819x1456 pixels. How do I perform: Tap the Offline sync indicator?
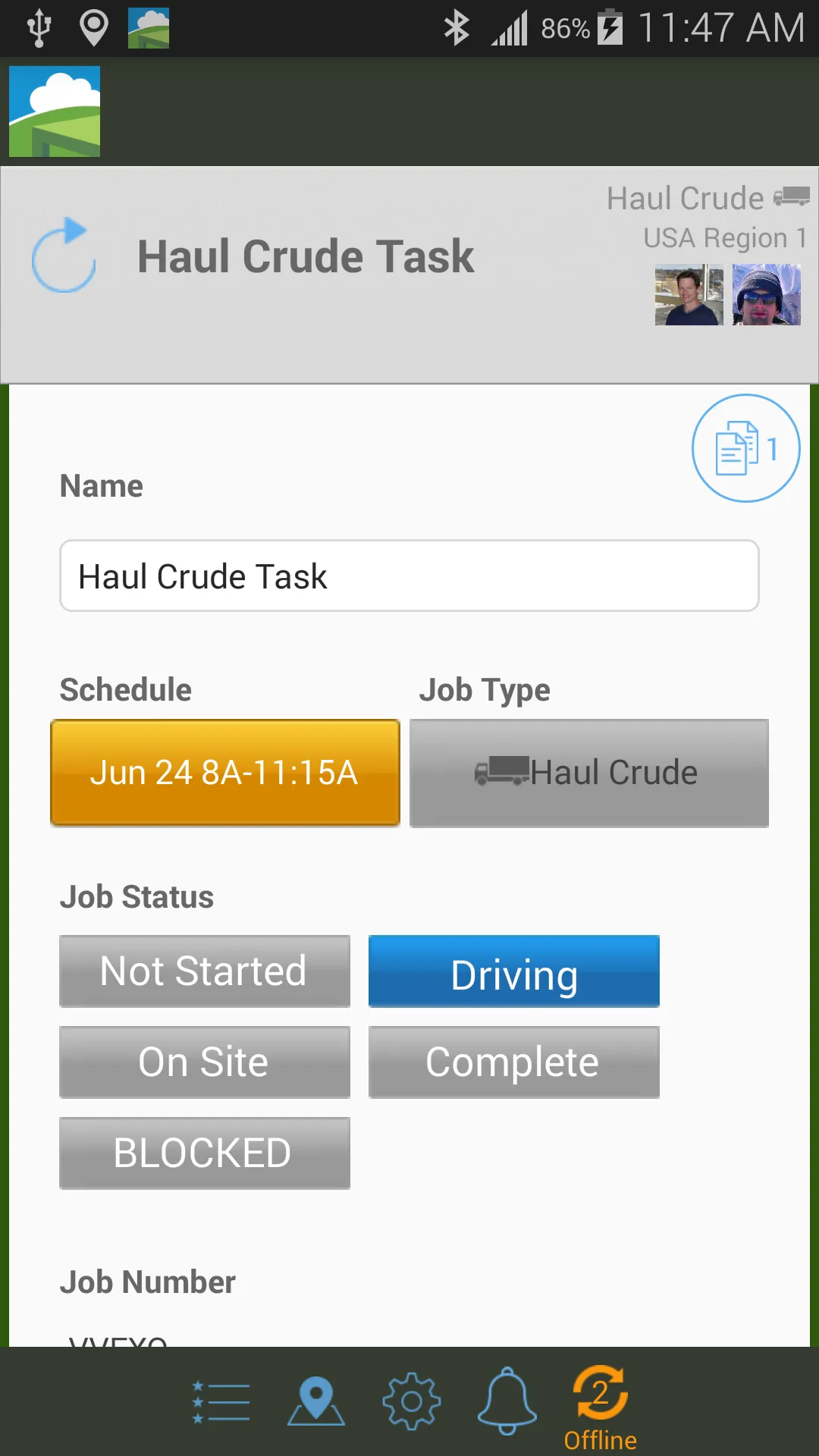[x=601, y=1407]
